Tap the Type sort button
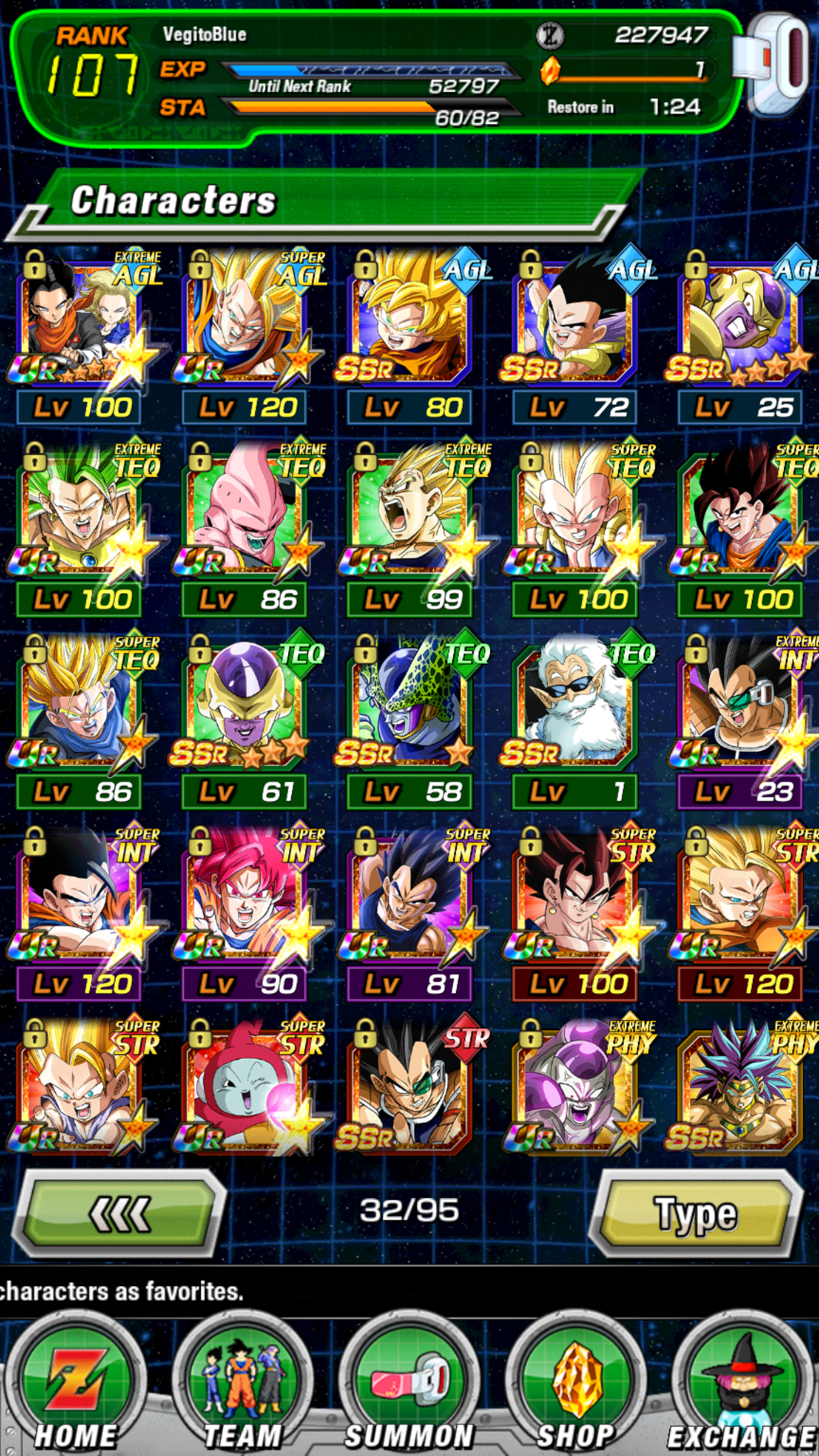Image resolution: width=819 pixels, height=1456 pixels. (696, 1213)
